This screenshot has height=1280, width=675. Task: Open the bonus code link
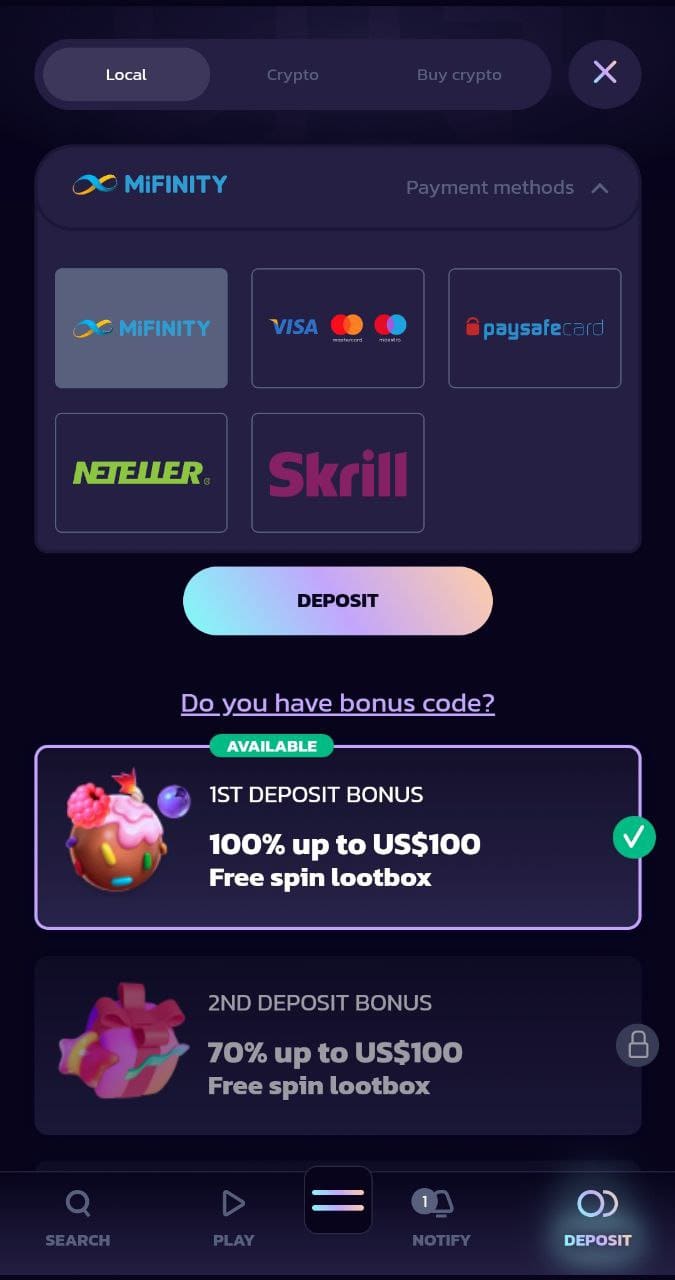pyautogui.click(x=338, y=703)
